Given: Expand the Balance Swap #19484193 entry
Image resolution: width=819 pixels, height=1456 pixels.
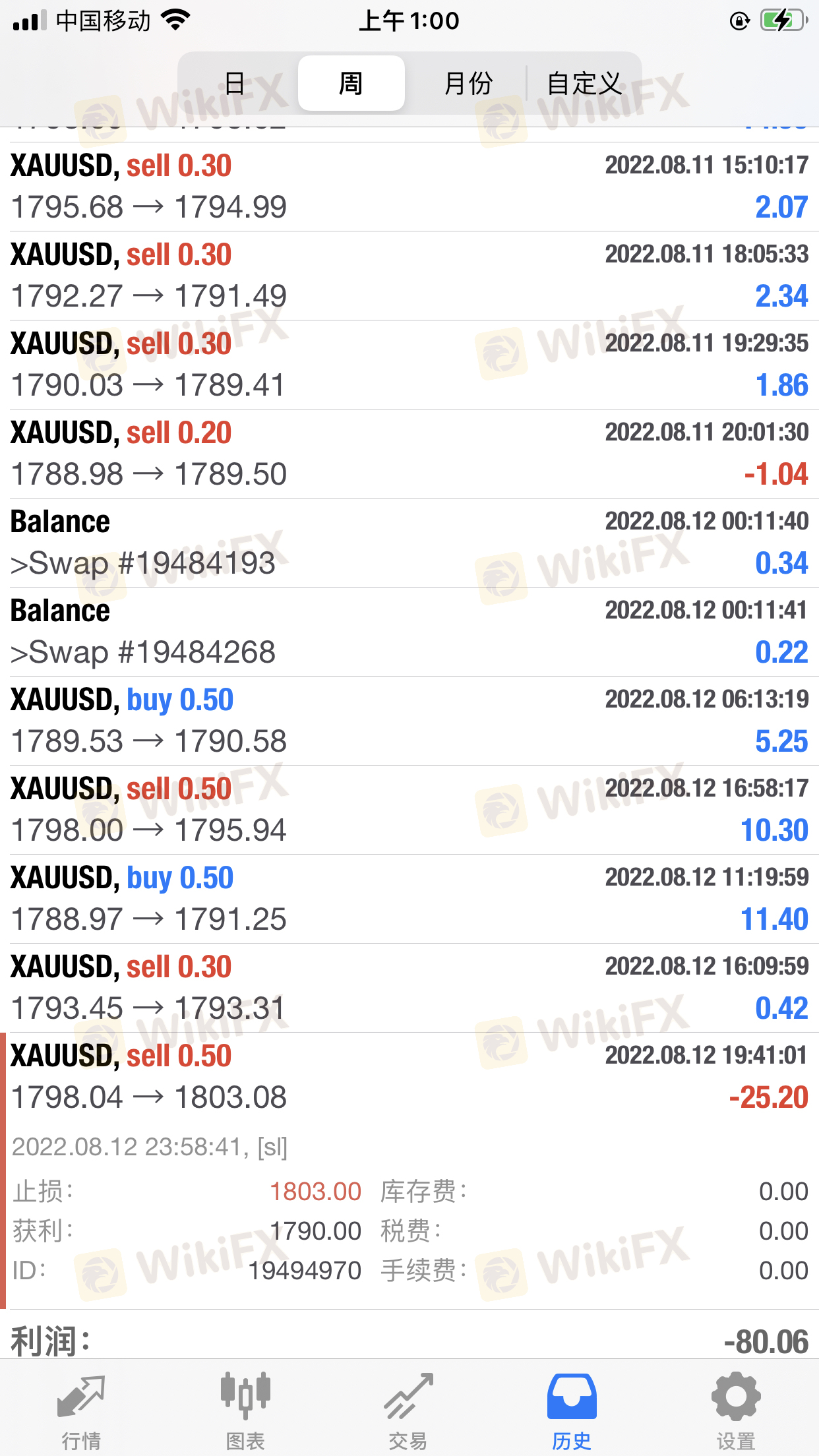Looking at the screenshot, I should (409, 543).
